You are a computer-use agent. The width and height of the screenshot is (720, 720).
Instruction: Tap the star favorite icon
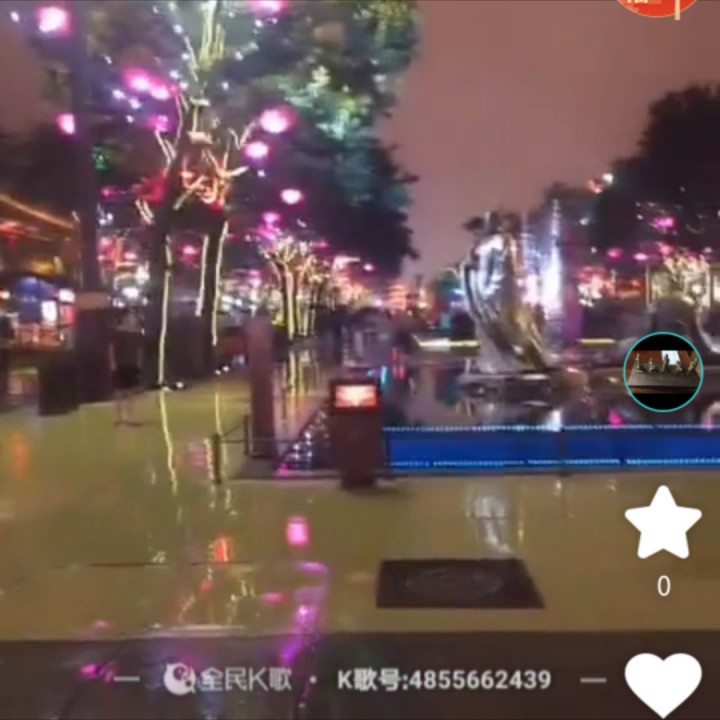pos(663,523)
